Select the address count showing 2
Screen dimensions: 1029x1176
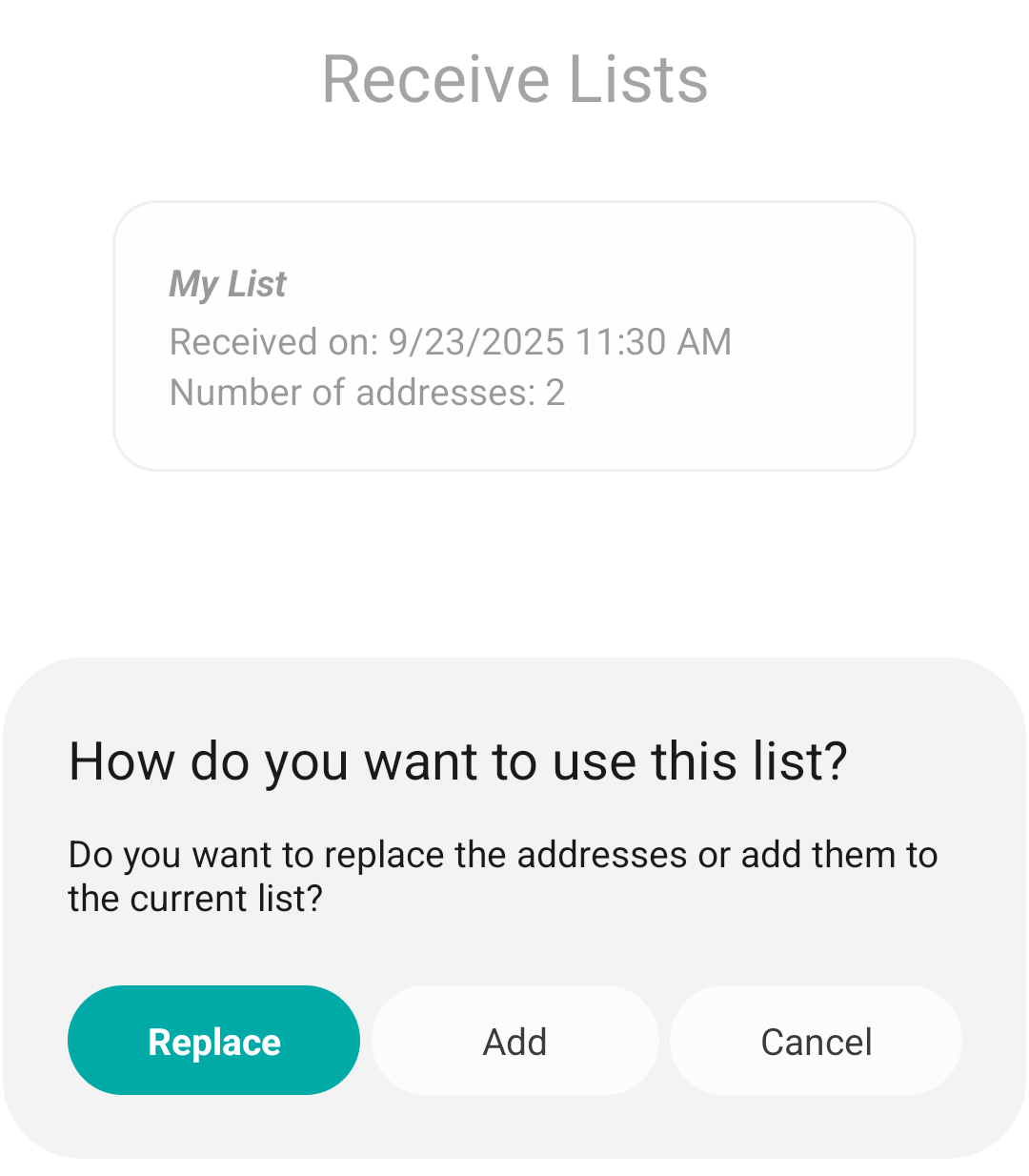pyautogui.click(x=557, y=392)
